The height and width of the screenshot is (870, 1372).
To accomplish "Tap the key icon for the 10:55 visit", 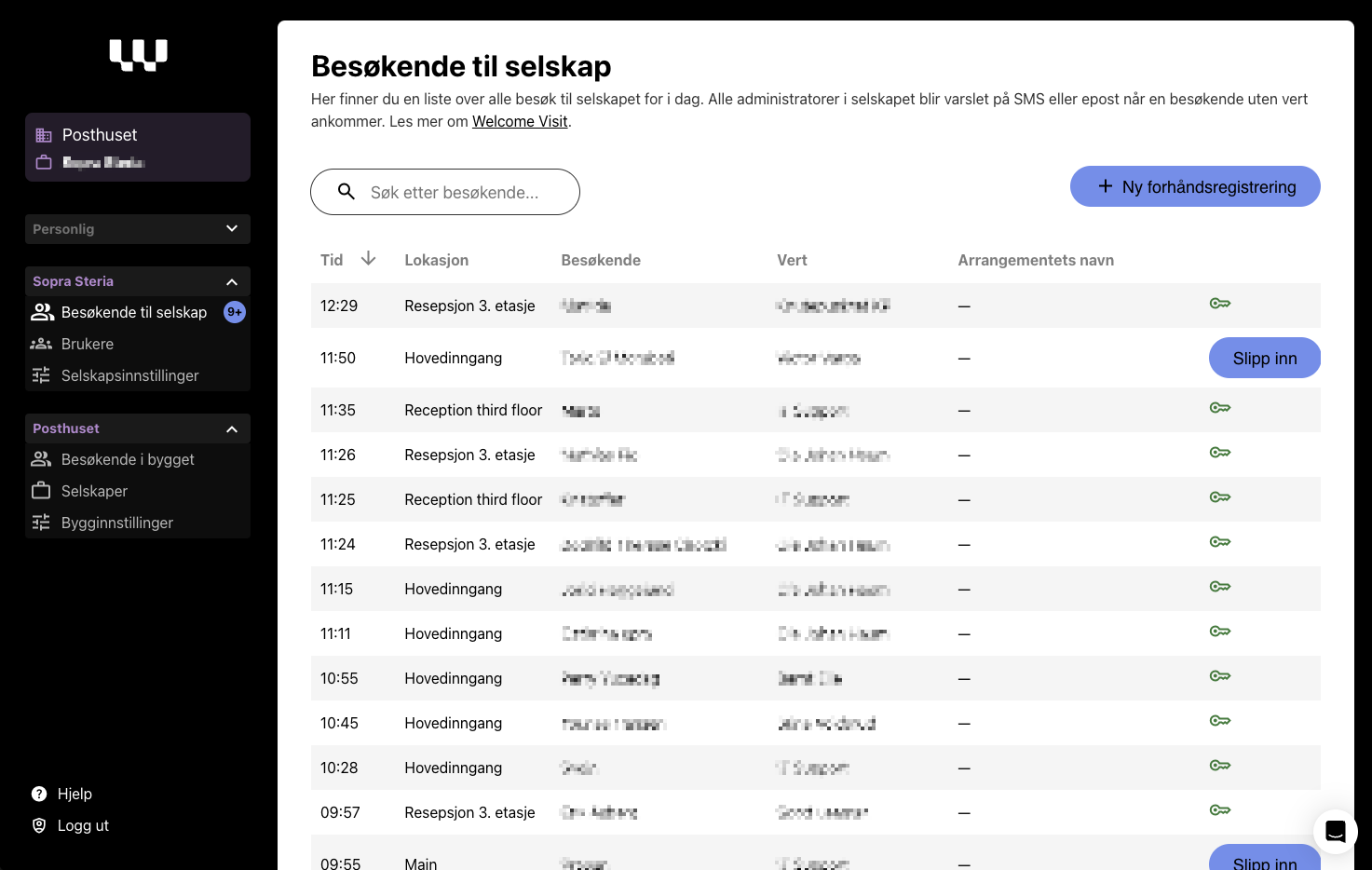I will 1220,676.
